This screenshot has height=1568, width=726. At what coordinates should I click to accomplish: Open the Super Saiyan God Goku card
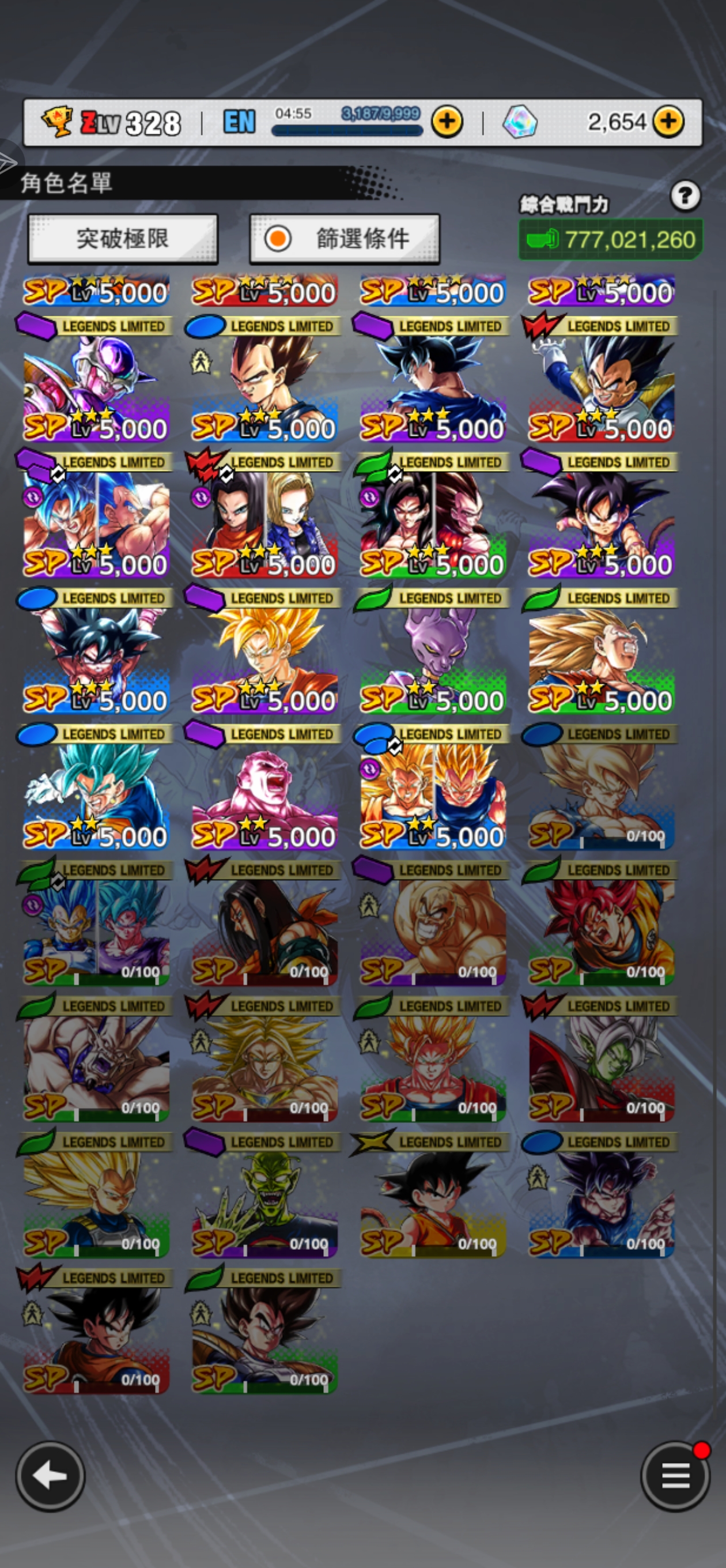600,924
